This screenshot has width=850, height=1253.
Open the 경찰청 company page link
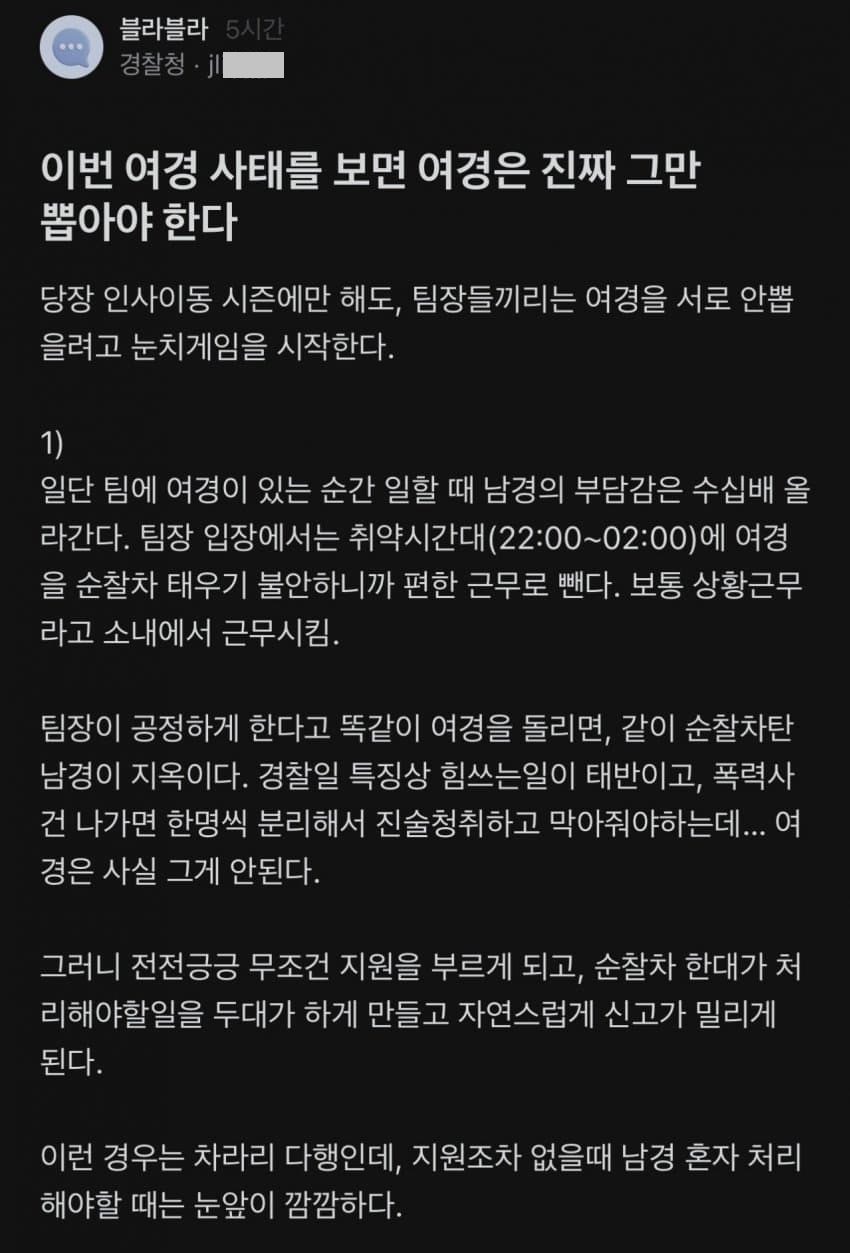(x=151, y=67)
